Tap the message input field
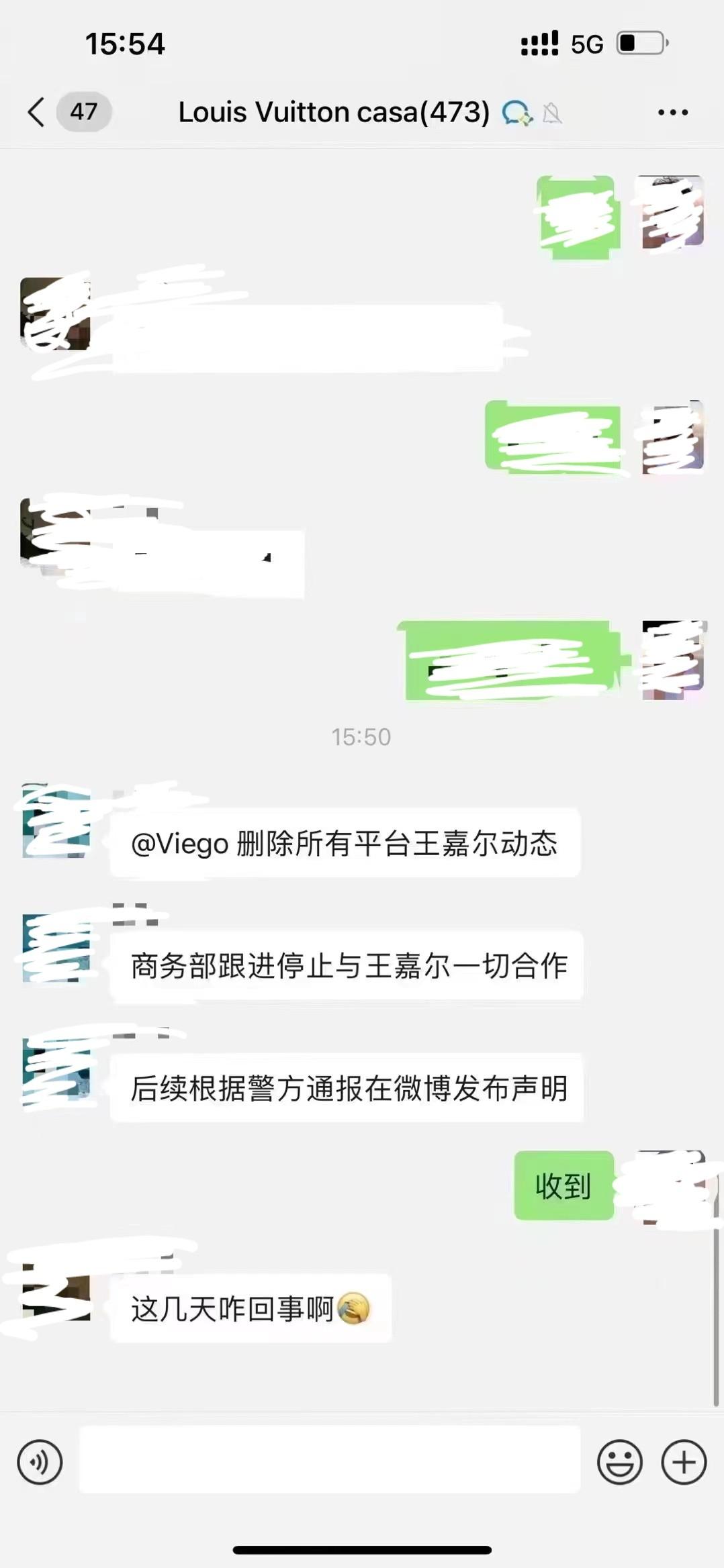The width and height of the screenshot is (724, 1568). point(329,1460)
